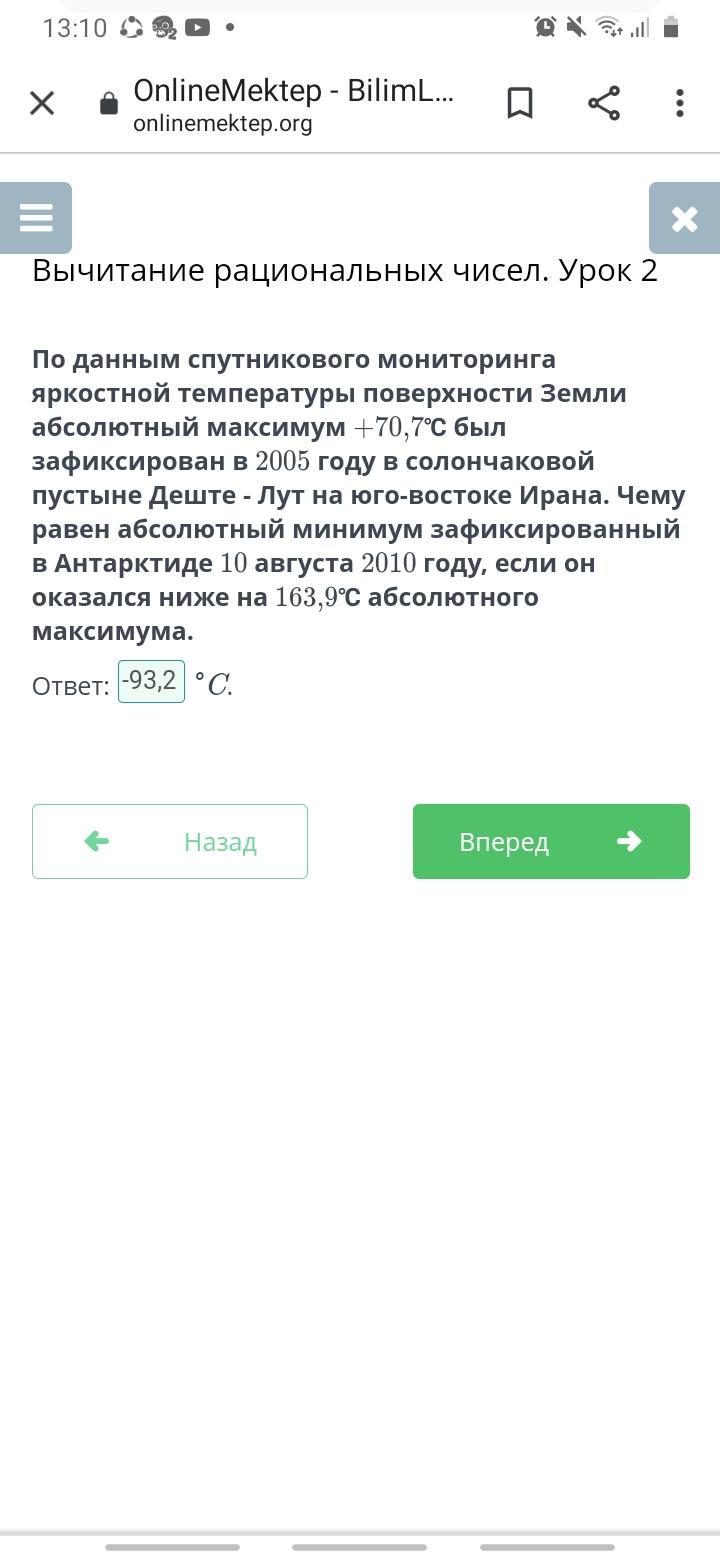Open the browser overflow menu

[x=680, y=103]
